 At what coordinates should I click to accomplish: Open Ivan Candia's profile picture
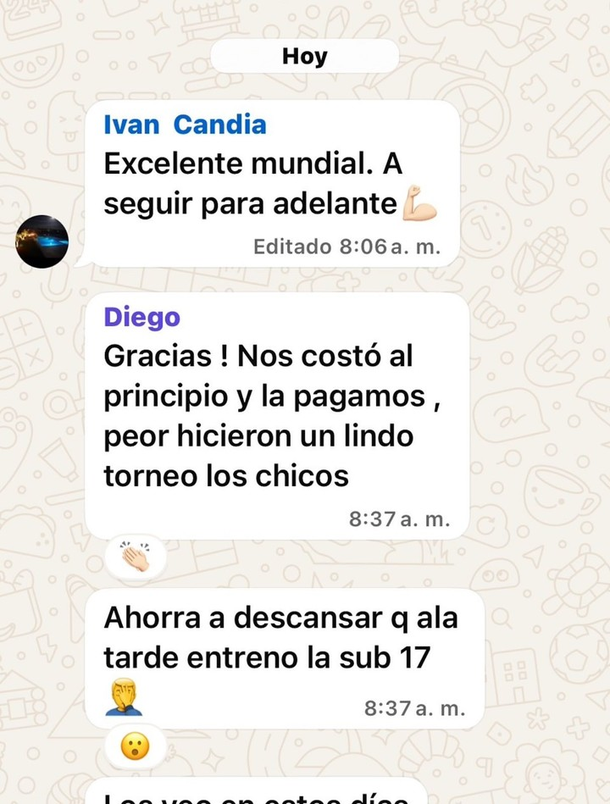(42, 240)
